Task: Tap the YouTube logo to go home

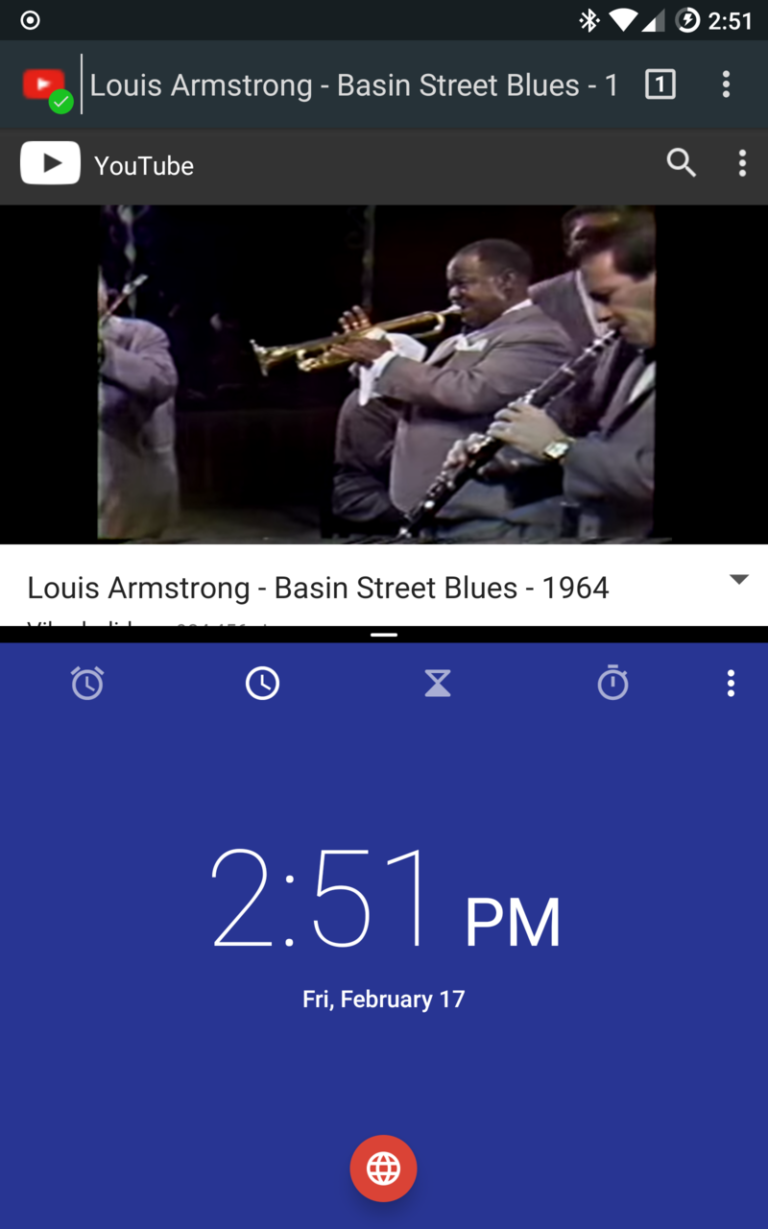Action: tap(50, 164)
